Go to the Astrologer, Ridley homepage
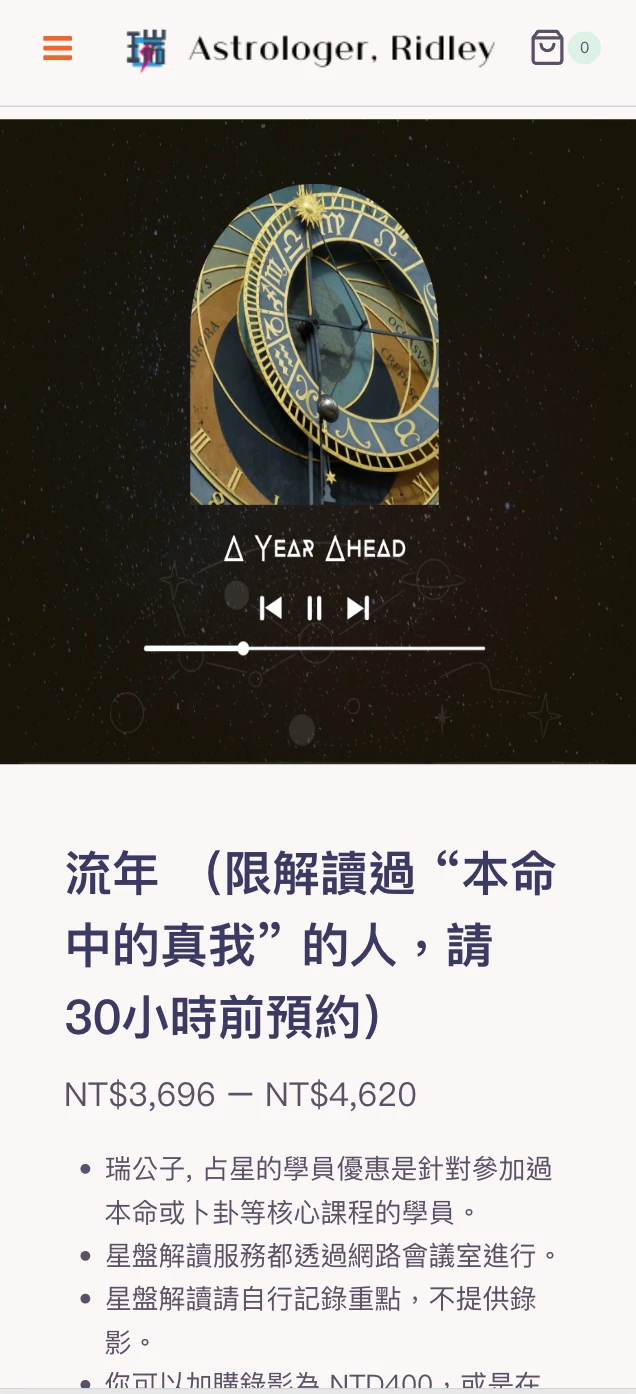This screenshot has width=636, height=1394. (x=311, y=49)
